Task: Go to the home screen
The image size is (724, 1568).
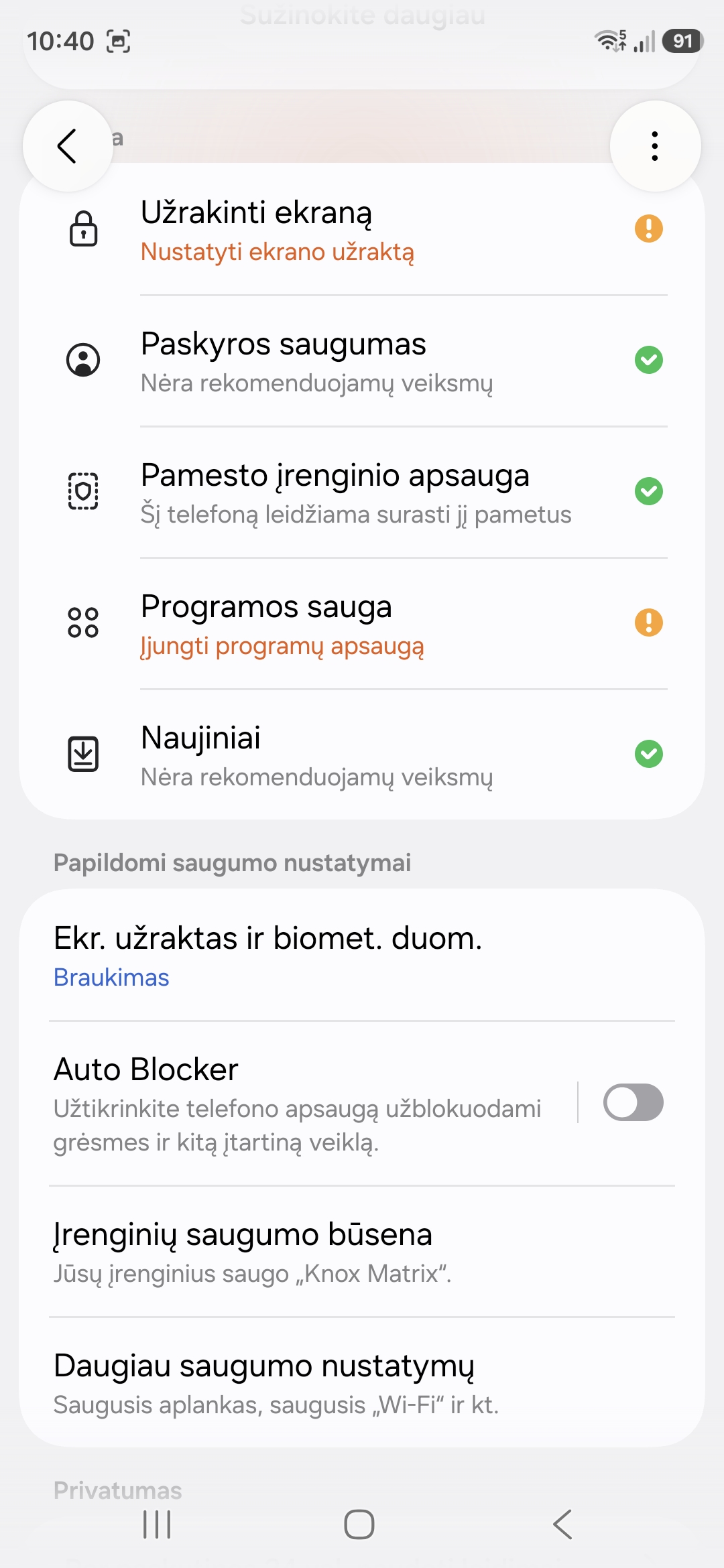Action: (x=359, y=1524)
